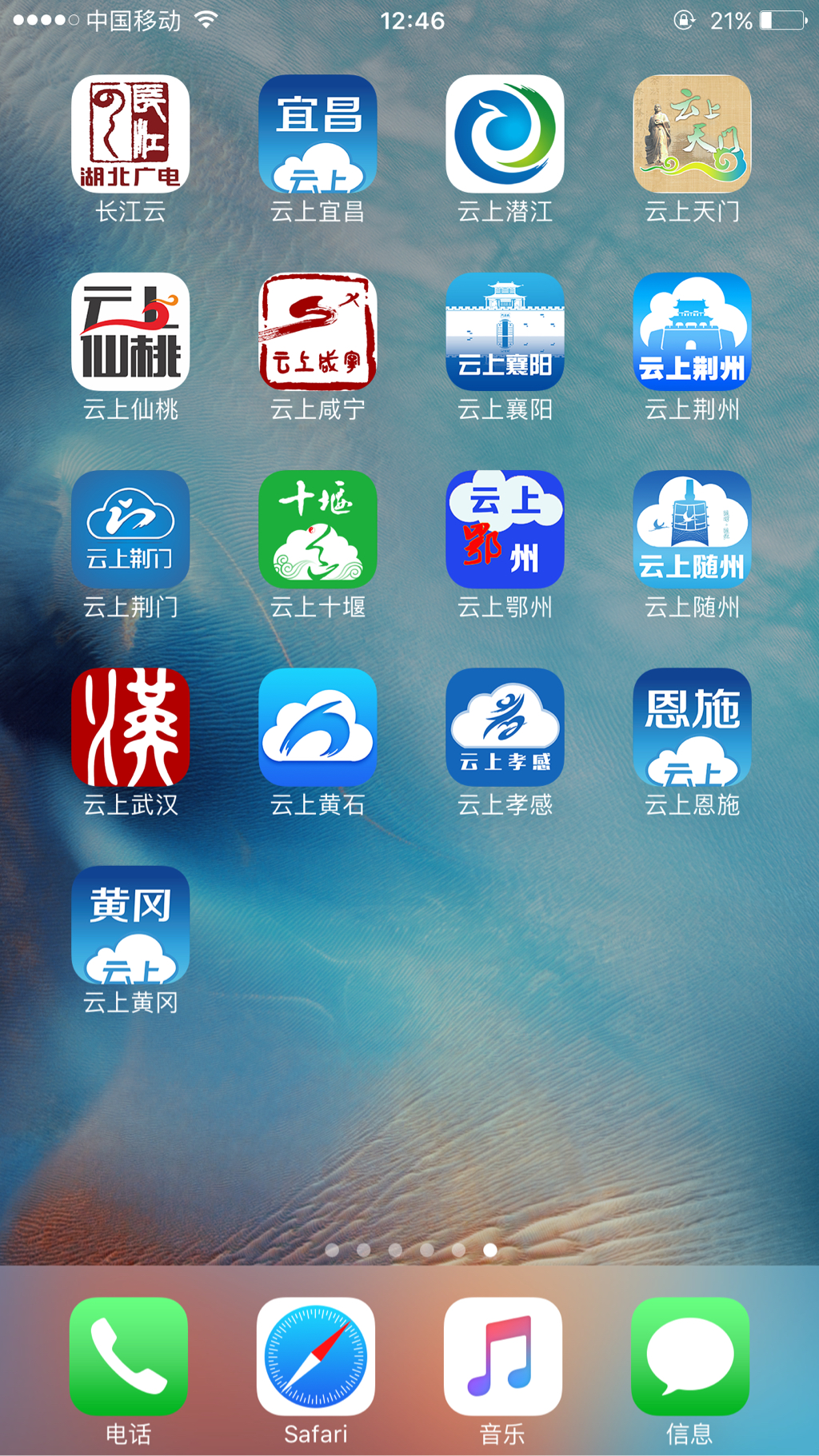Tap the 云上天门 app icon
The height and width of the screenshot is (1456, 819).
[x=692, y=134]
